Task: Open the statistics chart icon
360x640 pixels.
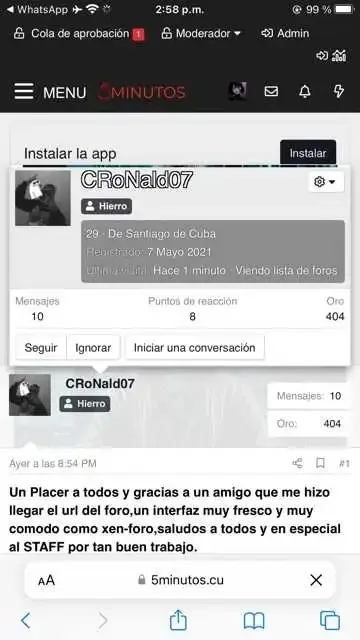Action: click(x=339, y=56)
